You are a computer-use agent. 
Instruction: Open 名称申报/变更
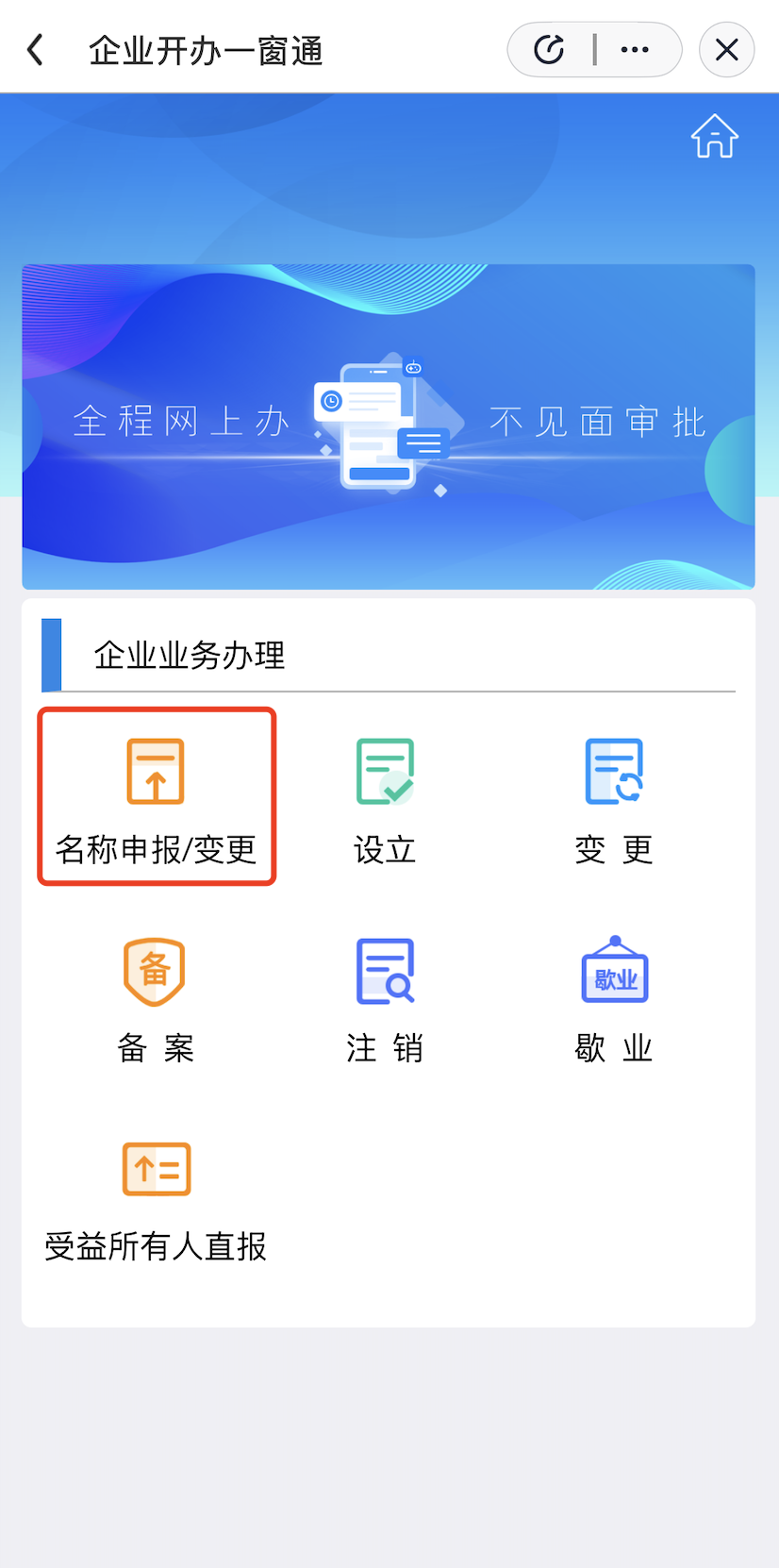157,797
